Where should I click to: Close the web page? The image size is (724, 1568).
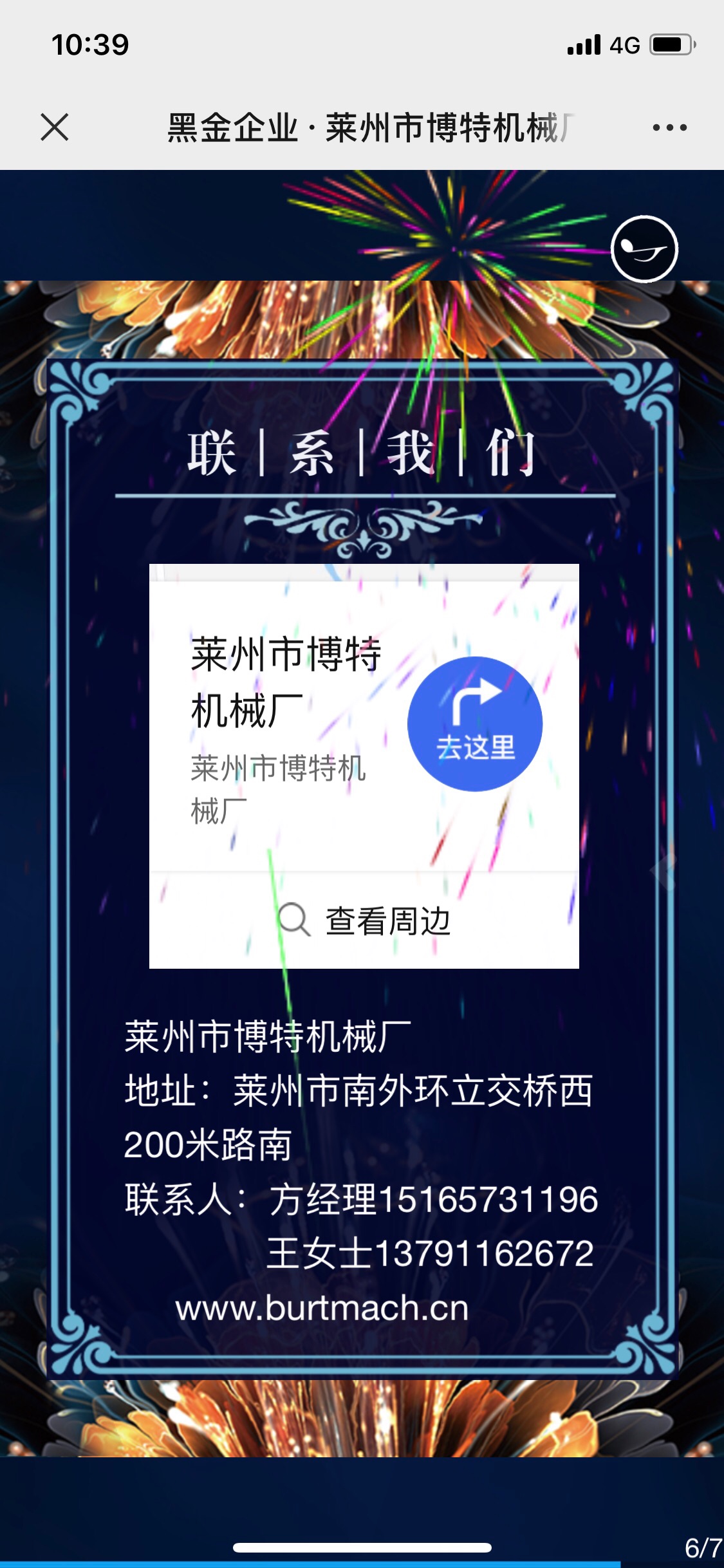(55, 127)
